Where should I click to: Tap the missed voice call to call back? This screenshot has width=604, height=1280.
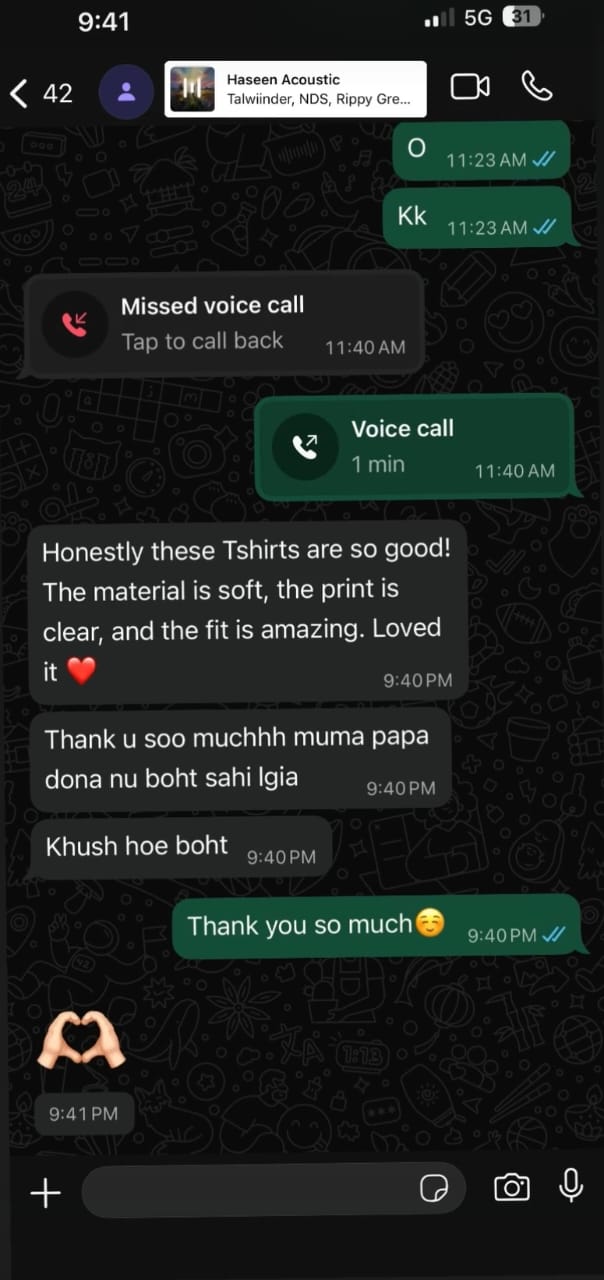(218, 323)
